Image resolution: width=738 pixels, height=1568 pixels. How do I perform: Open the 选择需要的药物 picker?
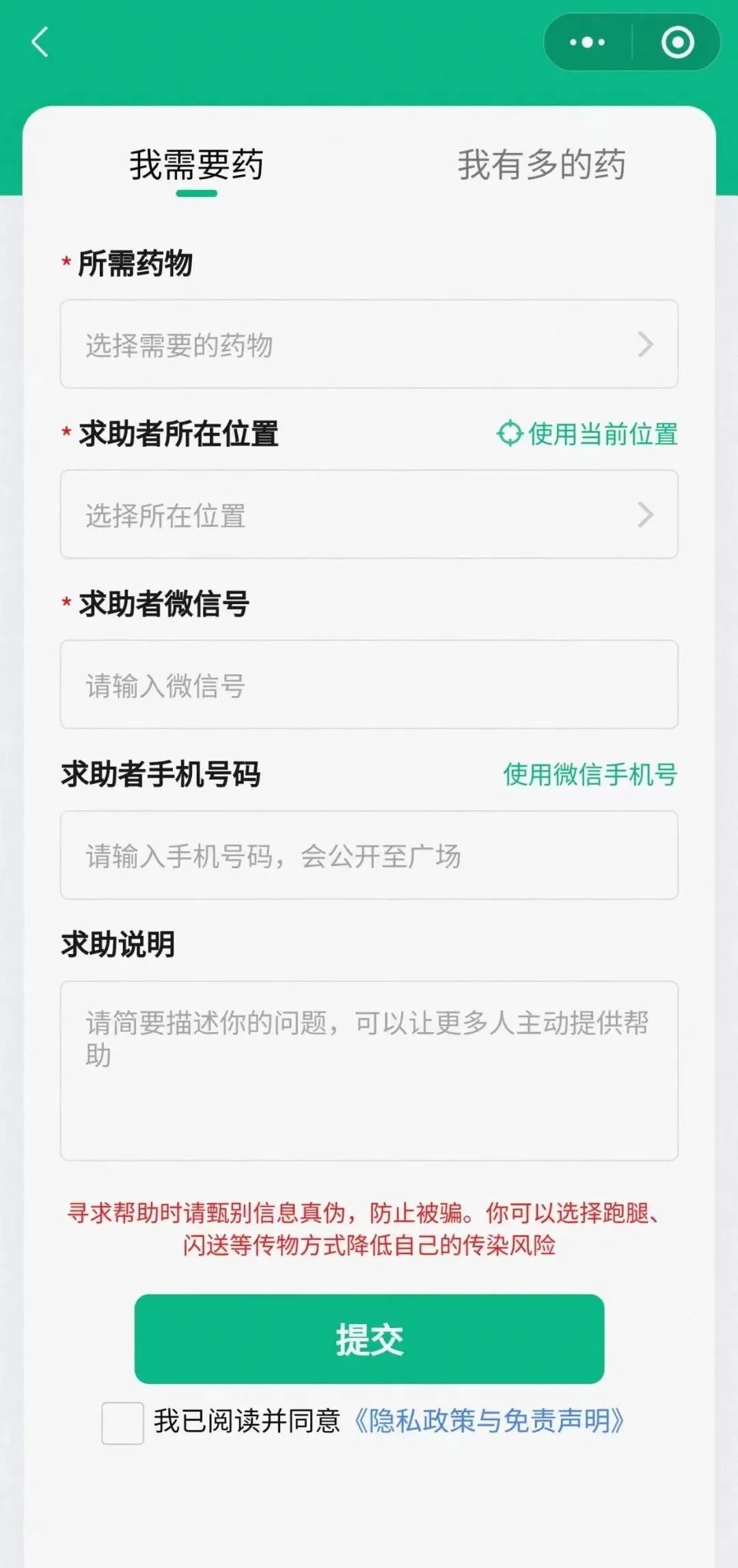point(369,344)
